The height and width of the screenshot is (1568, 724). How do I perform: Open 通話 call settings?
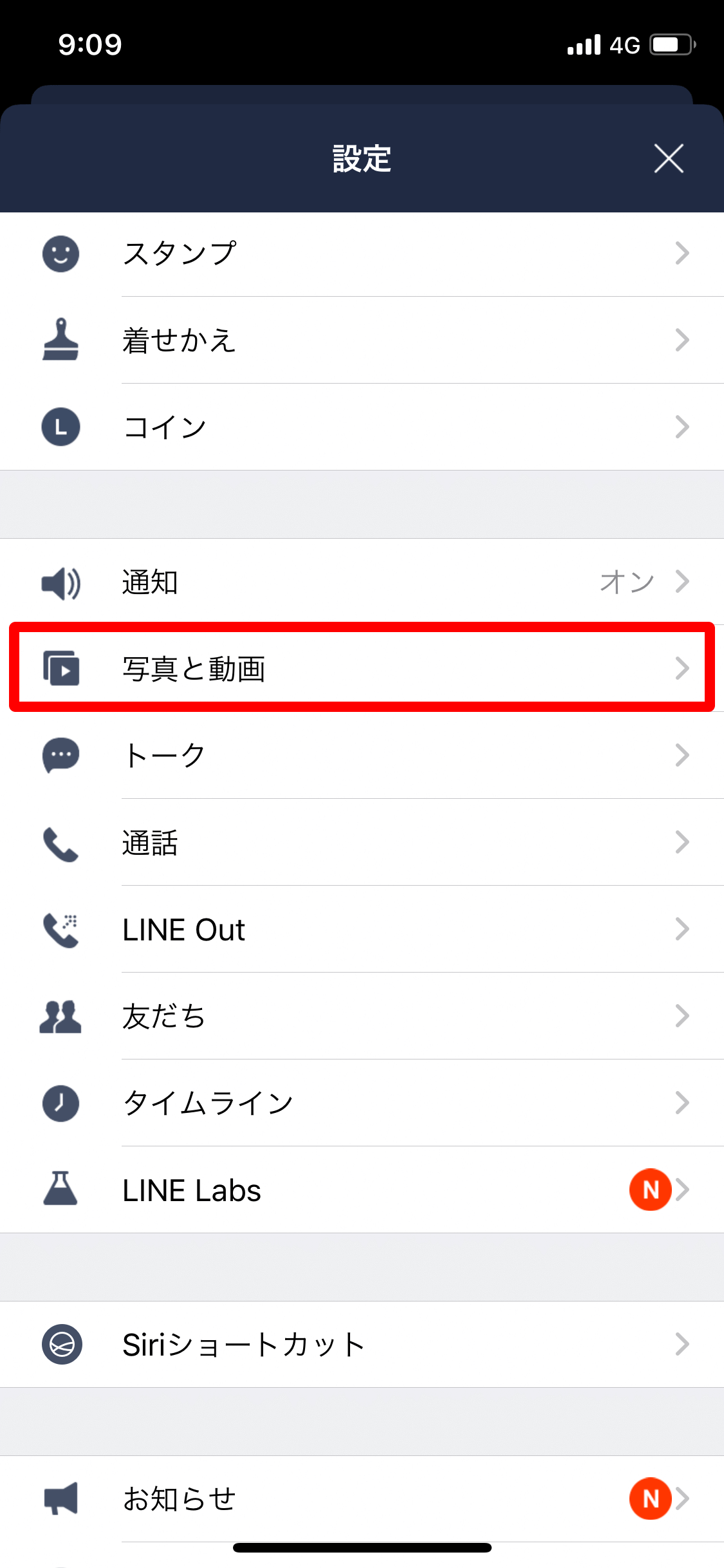click(362, 842)
